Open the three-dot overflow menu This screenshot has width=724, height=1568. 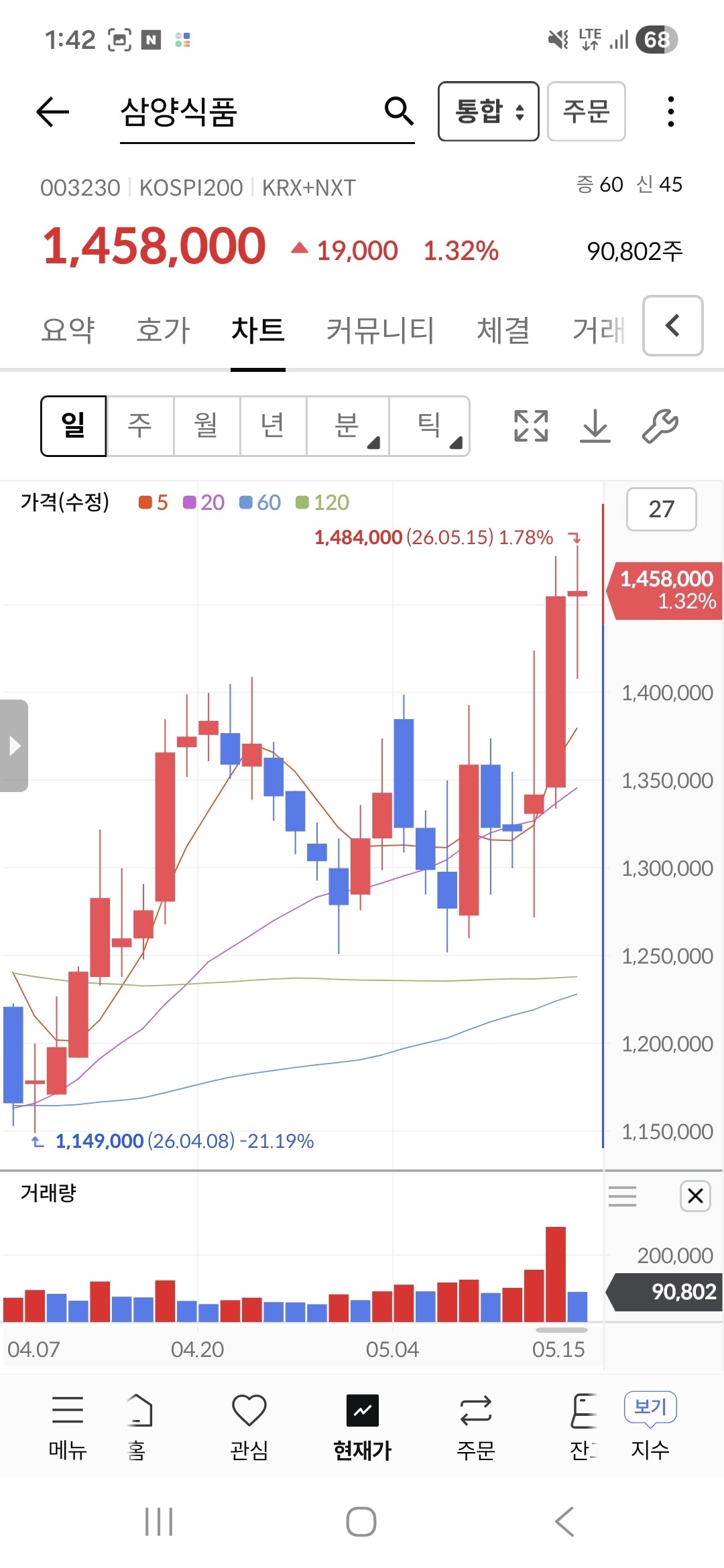[670, 111]
